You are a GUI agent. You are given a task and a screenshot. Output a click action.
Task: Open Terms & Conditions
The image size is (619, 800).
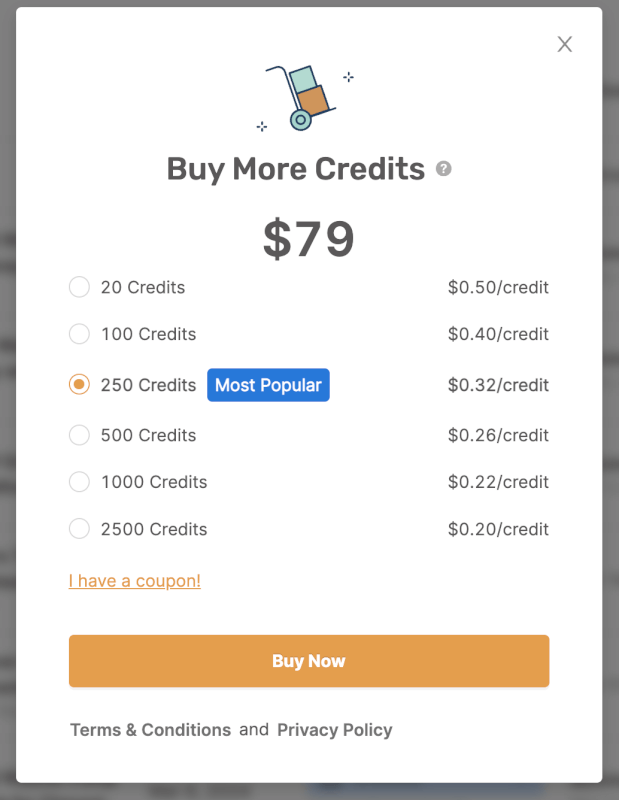click(151, 730)
